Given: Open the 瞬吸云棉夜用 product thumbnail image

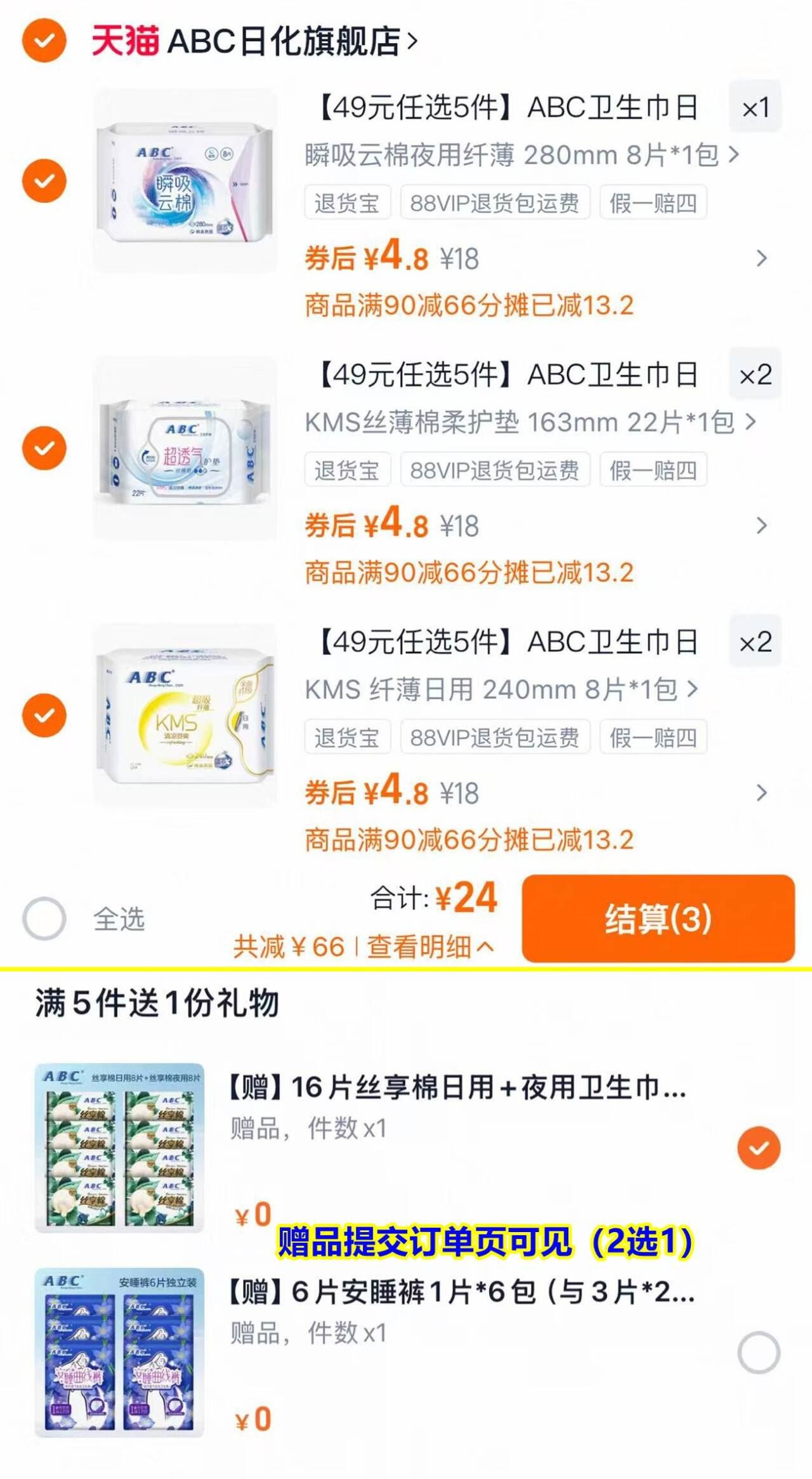Looking at the screenshot, I should tap(183, 184).
